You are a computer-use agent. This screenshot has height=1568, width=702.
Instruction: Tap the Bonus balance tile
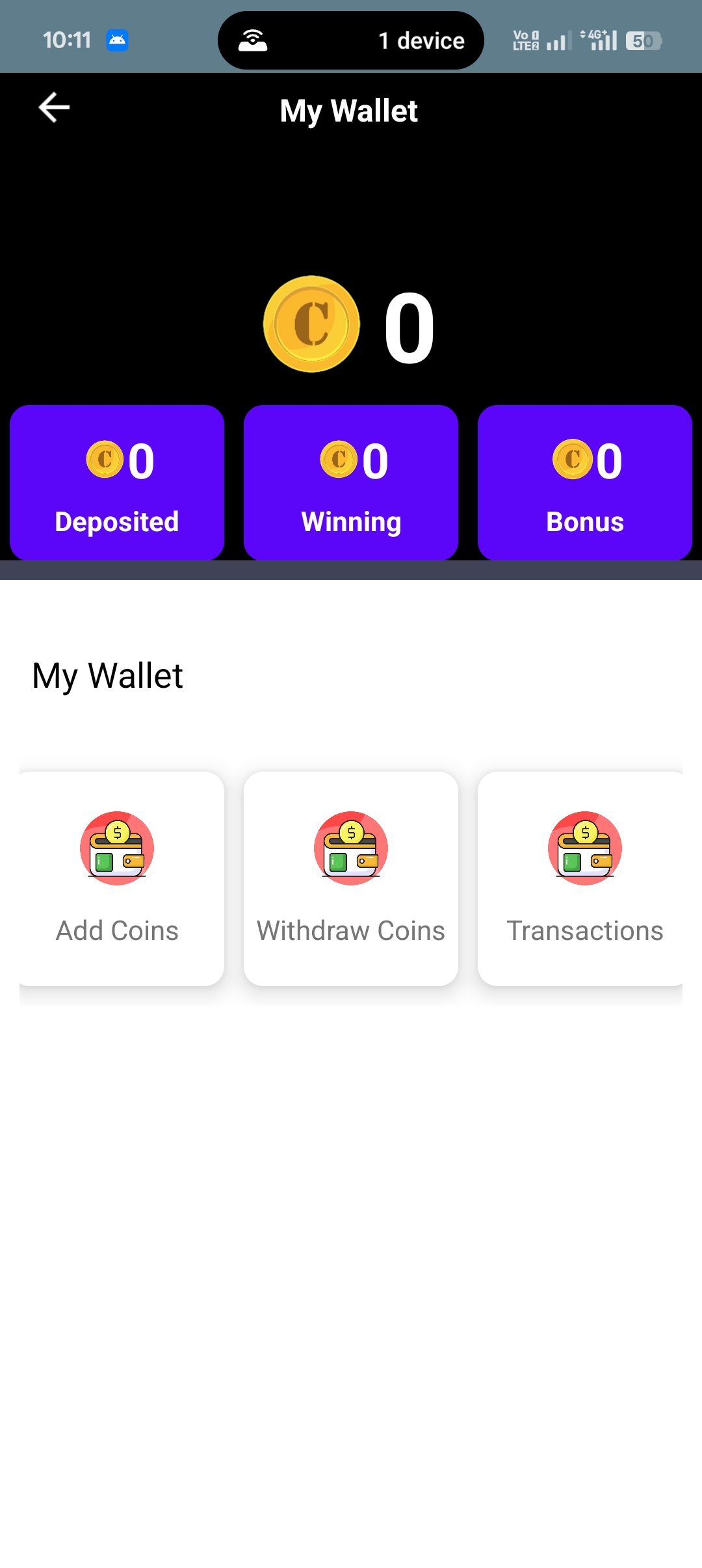[584, 482]
